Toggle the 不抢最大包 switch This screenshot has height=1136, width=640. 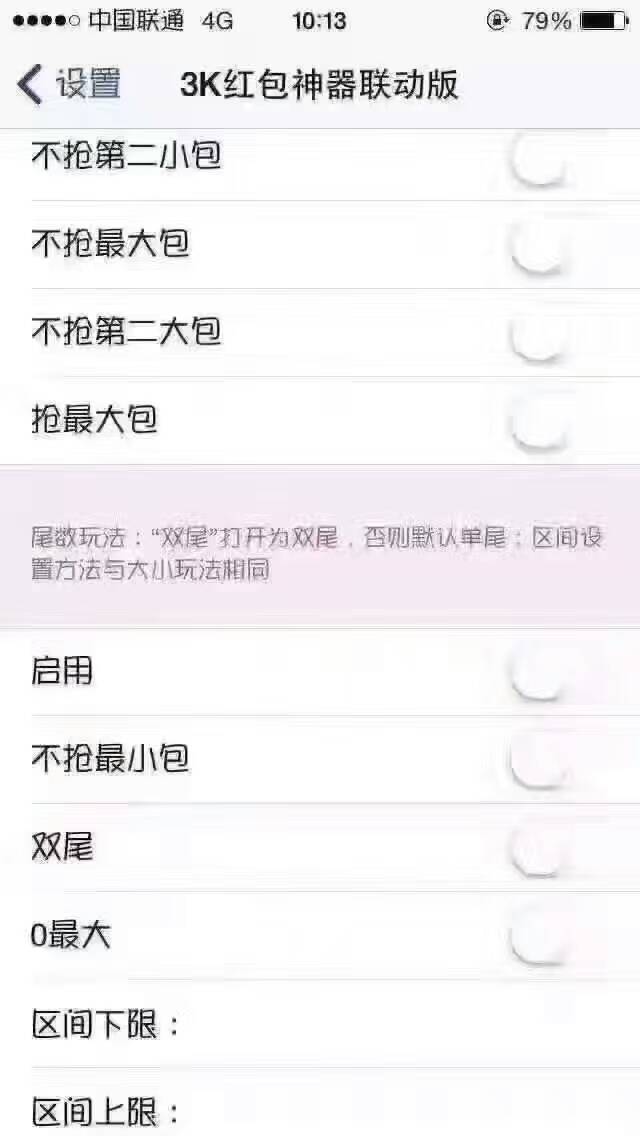pyautogui.click(x=554, y=245)
